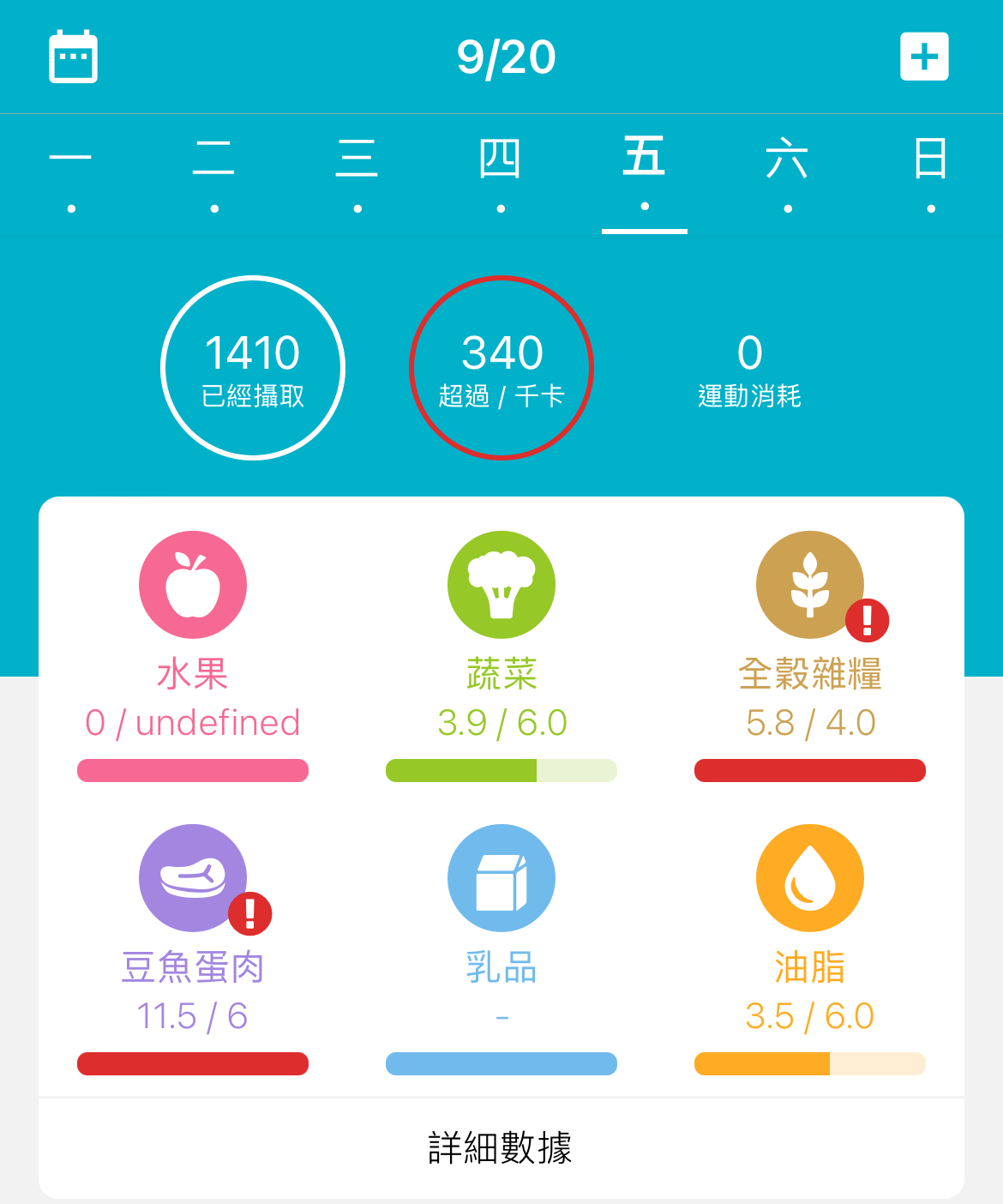Add a new record with plus icon
This screenshot has height=1204, width=1003.
(x=924, y=57)
